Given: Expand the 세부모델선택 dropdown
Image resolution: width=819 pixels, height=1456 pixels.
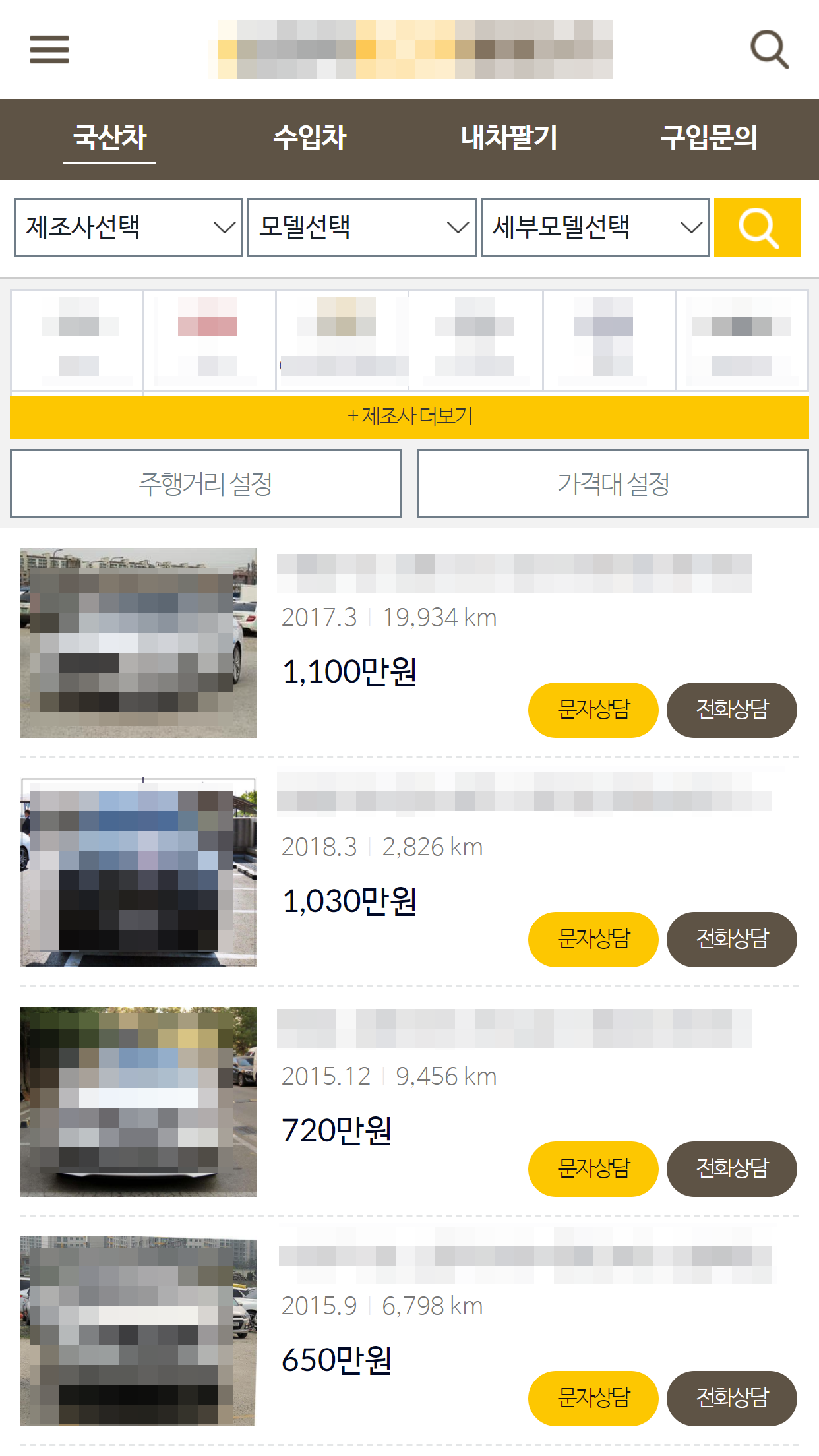Looking at the screenshot, I should (x=595, y=228).
